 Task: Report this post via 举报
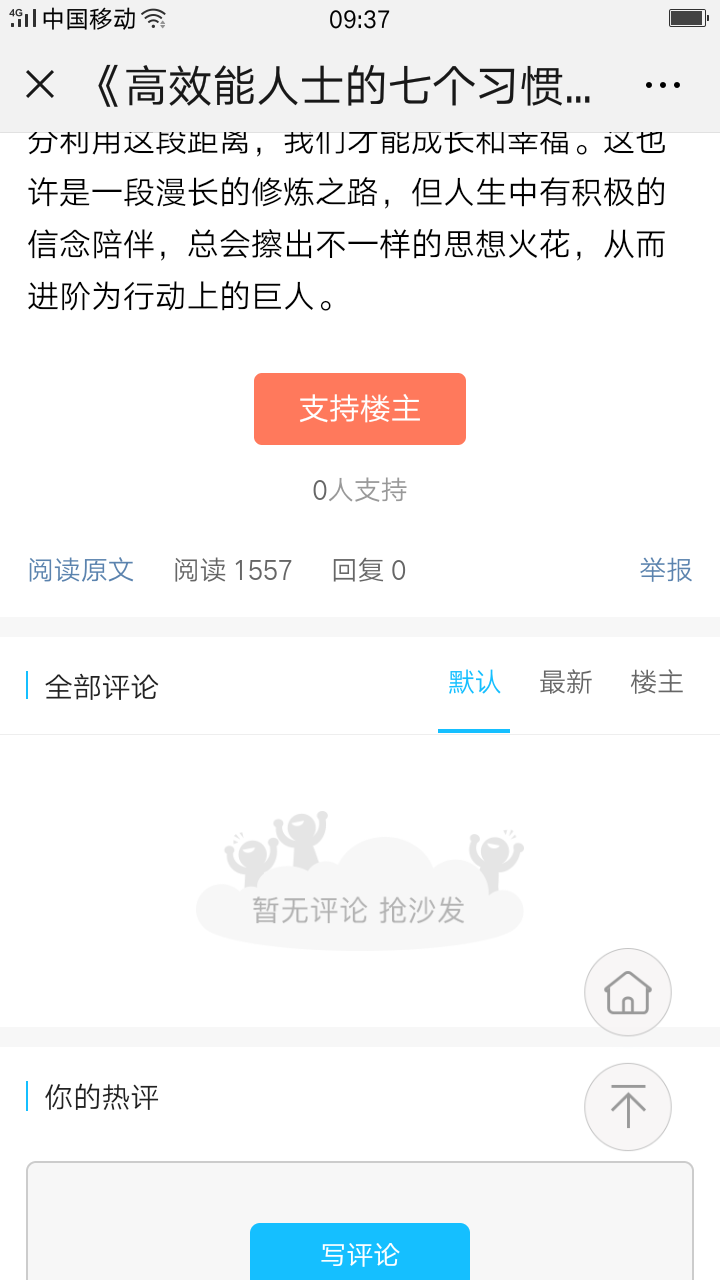[666, 570]
